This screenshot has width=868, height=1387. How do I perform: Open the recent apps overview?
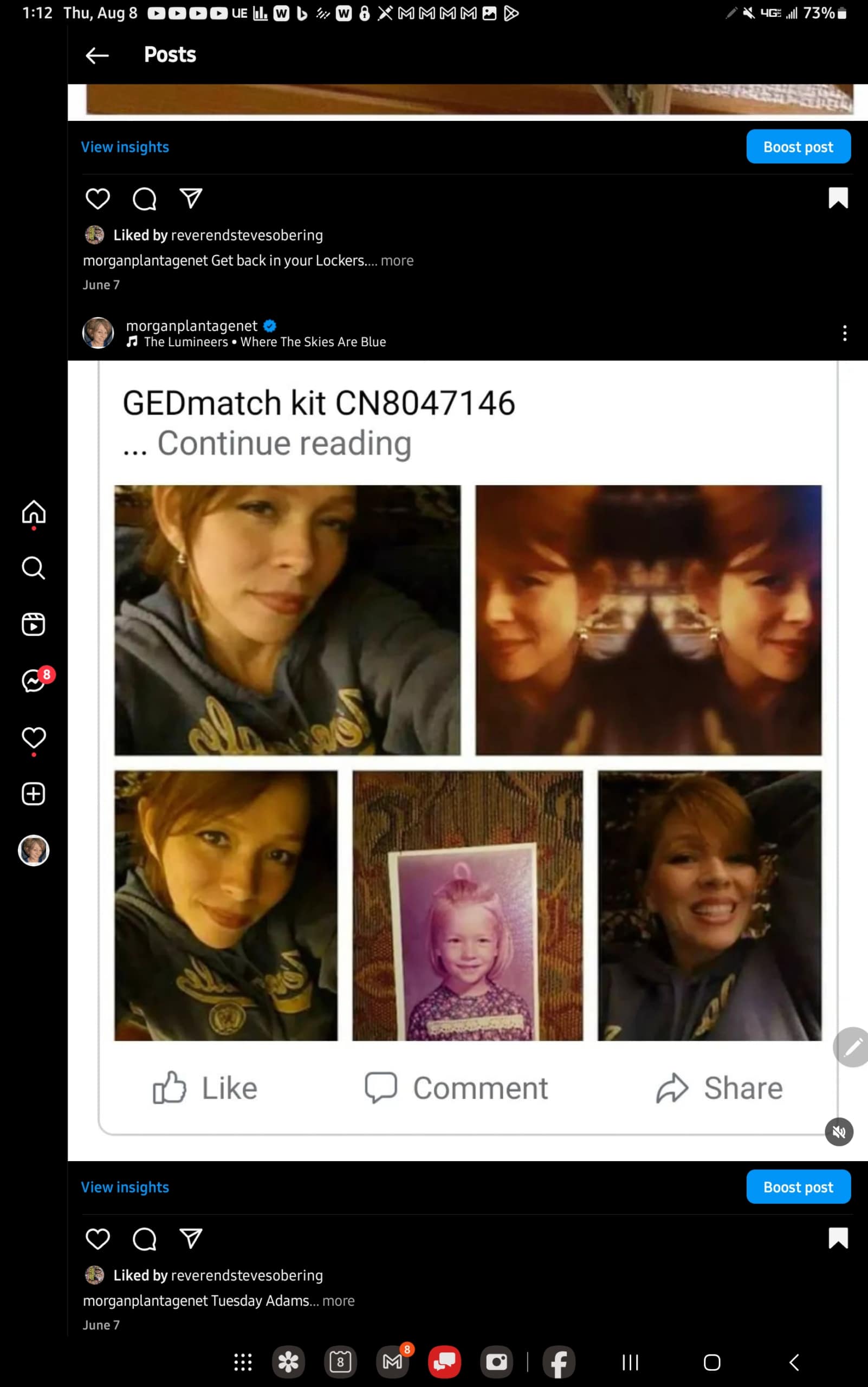pyautogui.click(x=630, y=1362)
